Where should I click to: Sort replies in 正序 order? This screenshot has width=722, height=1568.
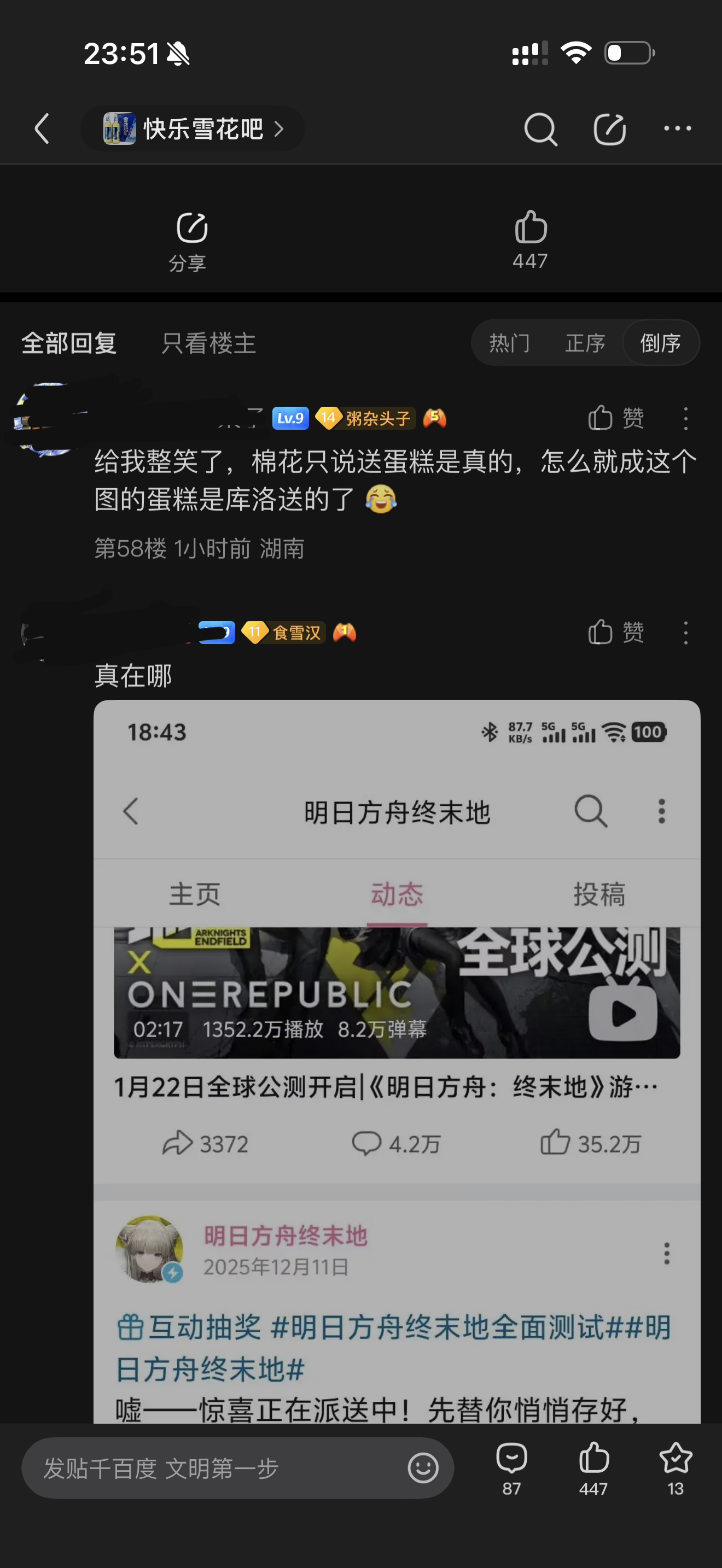[585, 343]
